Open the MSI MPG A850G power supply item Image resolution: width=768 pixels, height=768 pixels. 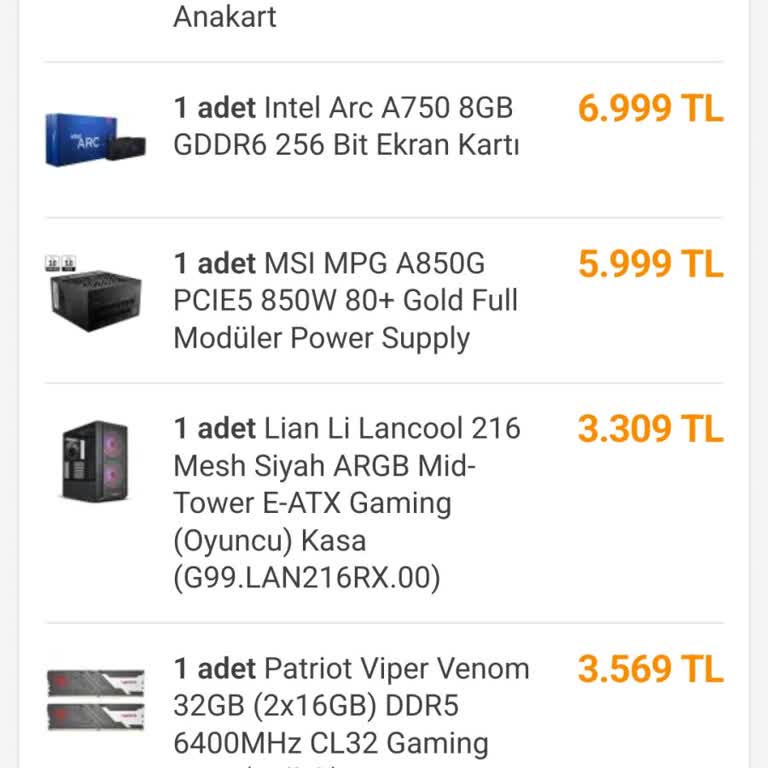coord(346,301)
